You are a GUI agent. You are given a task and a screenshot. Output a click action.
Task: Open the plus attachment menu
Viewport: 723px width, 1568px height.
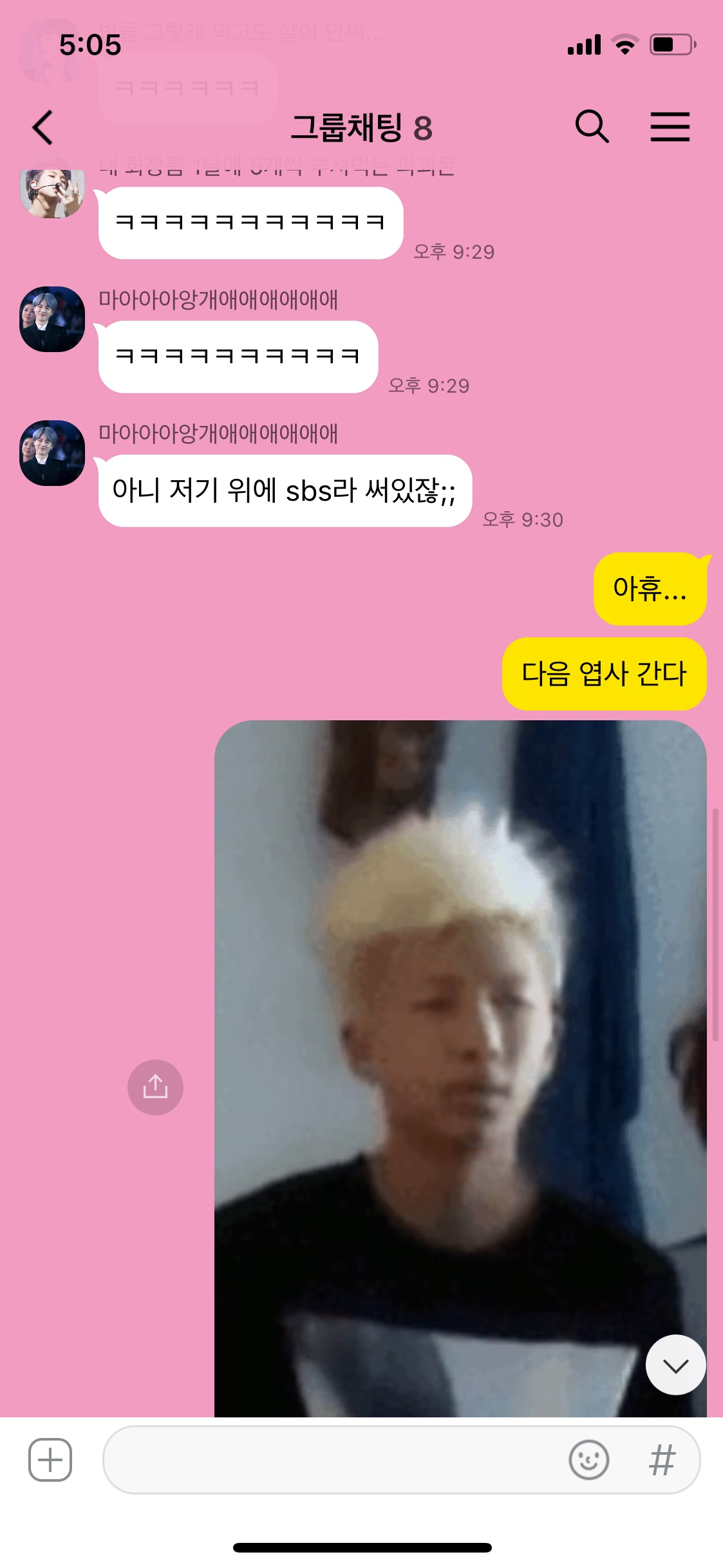pos(50,1460)
